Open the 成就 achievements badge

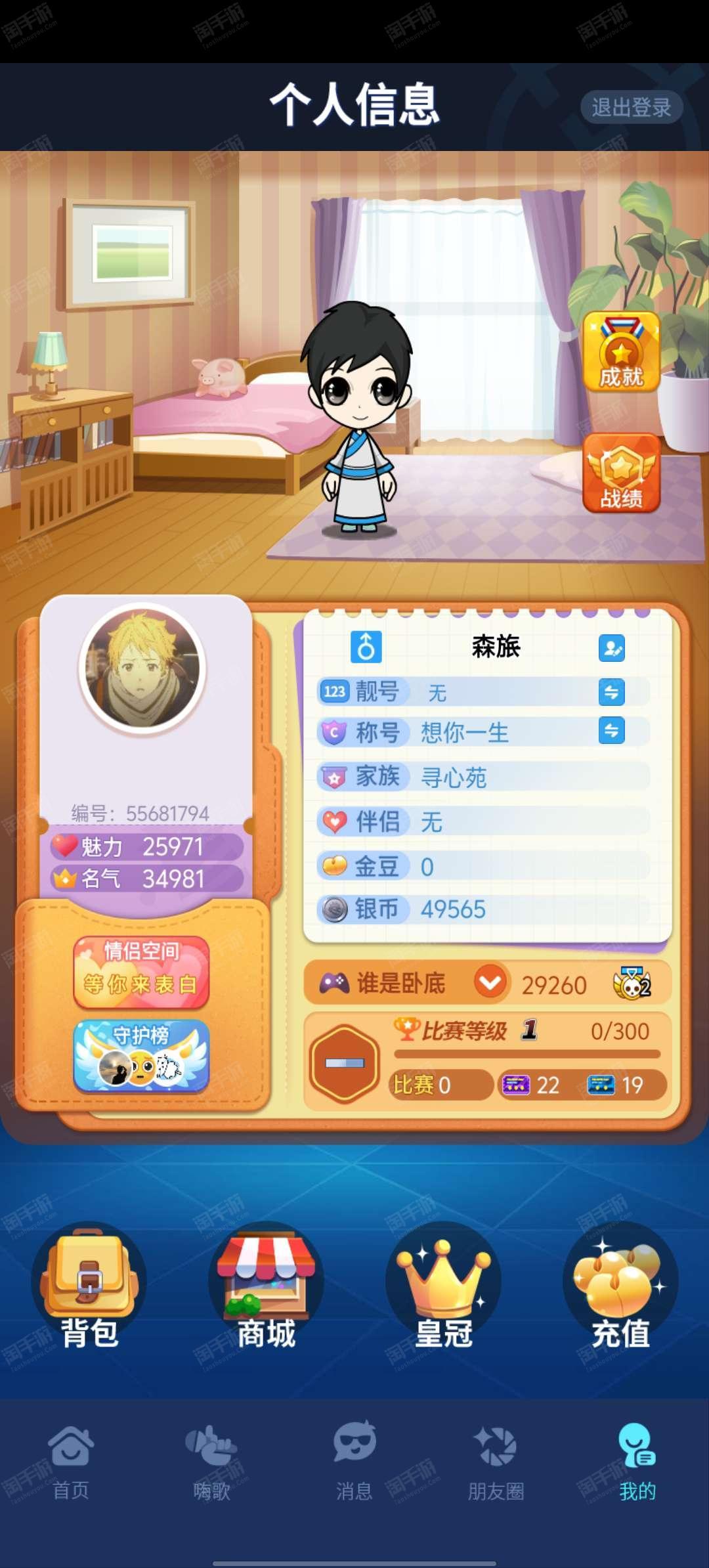[621, 353]
